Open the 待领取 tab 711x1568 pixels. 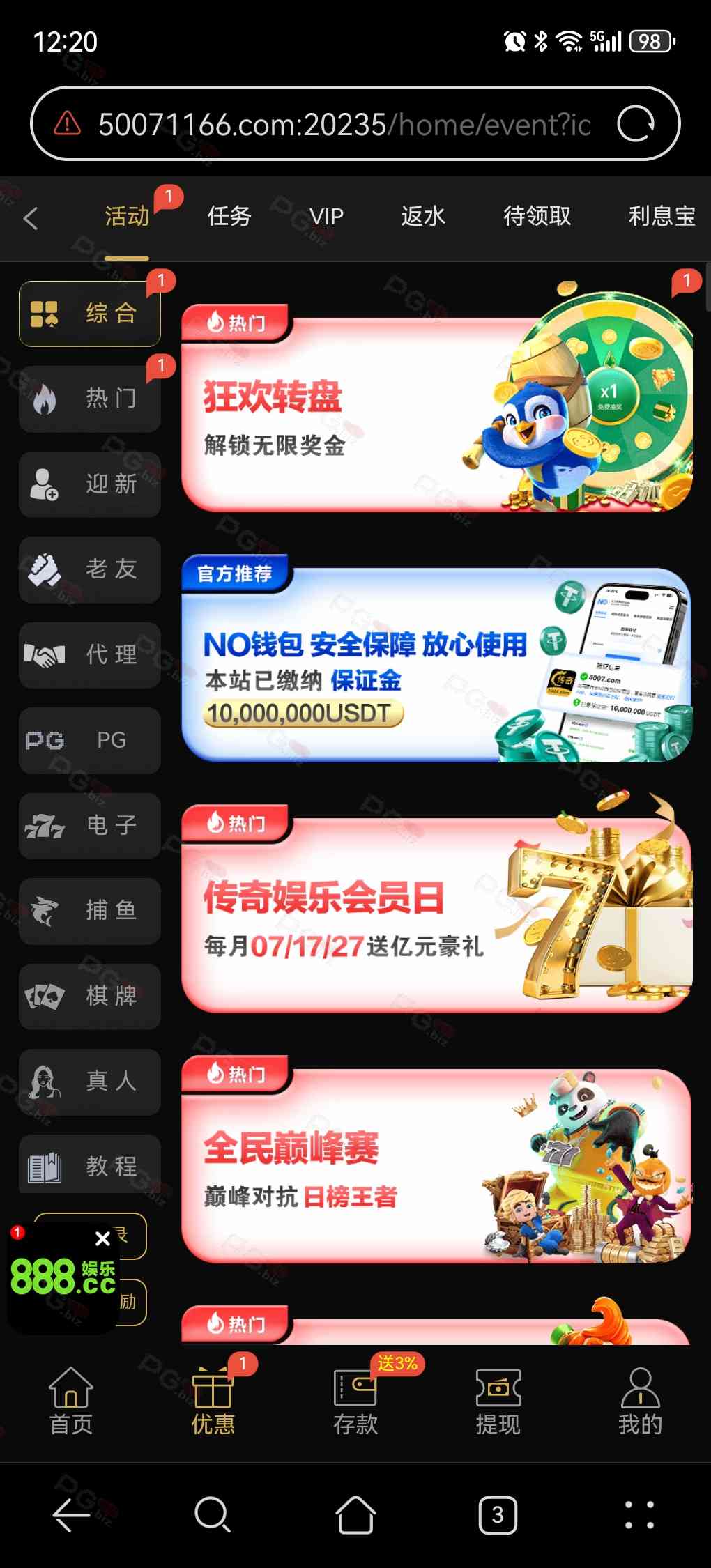pyautogui.click(x=537, y=217)
